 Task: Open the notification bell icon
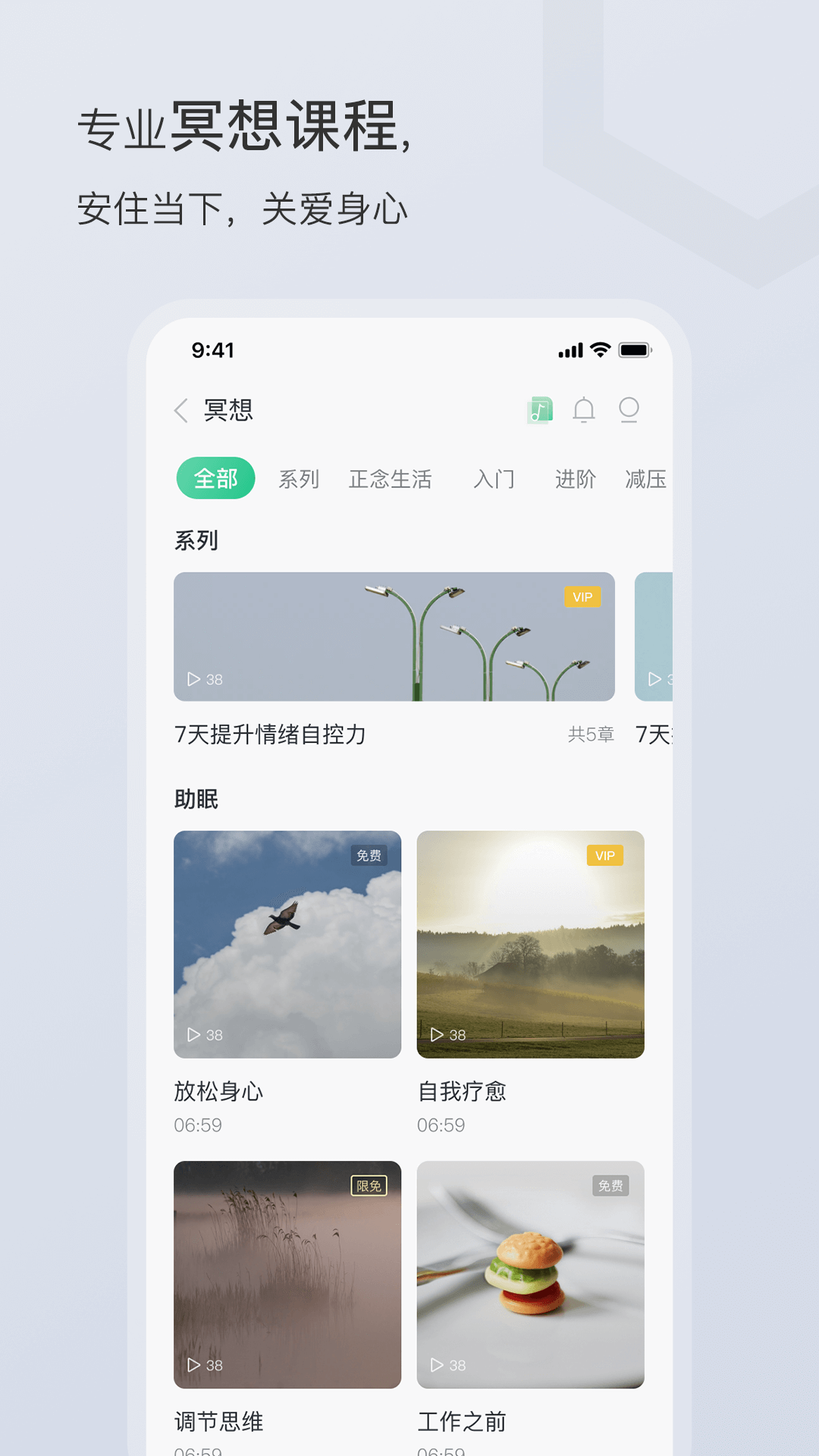(x=585, y=409)
